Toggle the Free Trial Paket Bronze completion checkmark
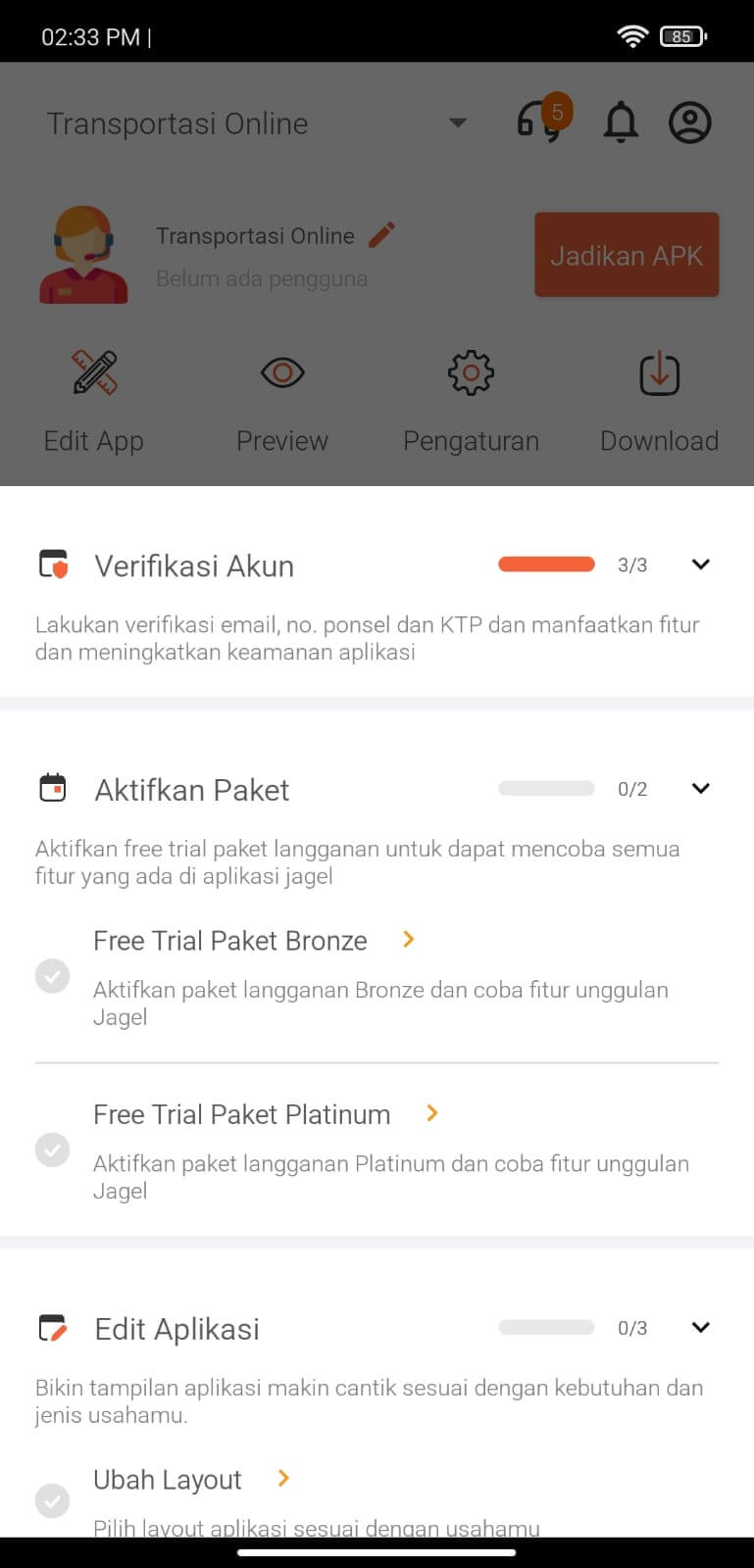This screenshot has width=754, height=1568. pyautogui.click(x=53, y=975)
